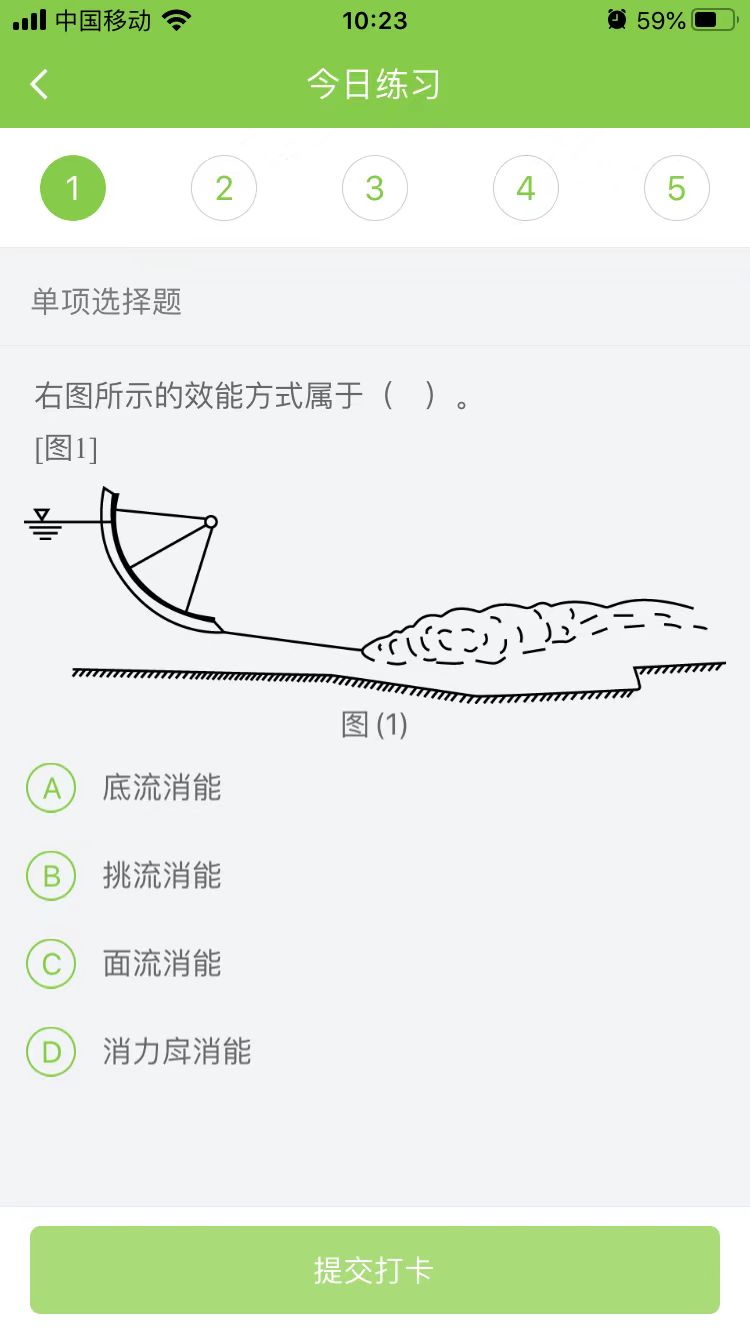Go to question 5
The image size is (750, 1334).
tap(677, 188)
